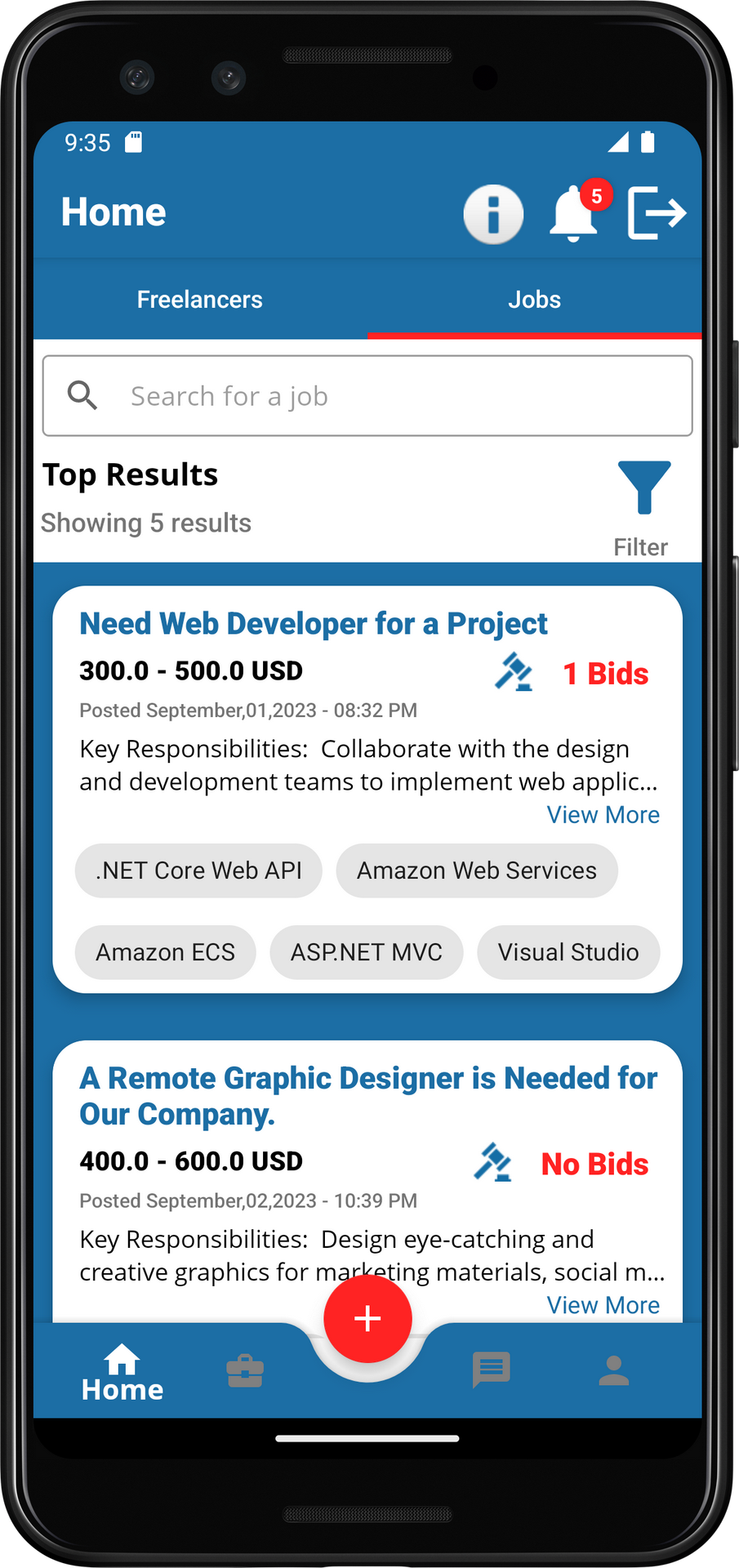Open the info icon in the header

pyautogui.click(x=493, y=214)
